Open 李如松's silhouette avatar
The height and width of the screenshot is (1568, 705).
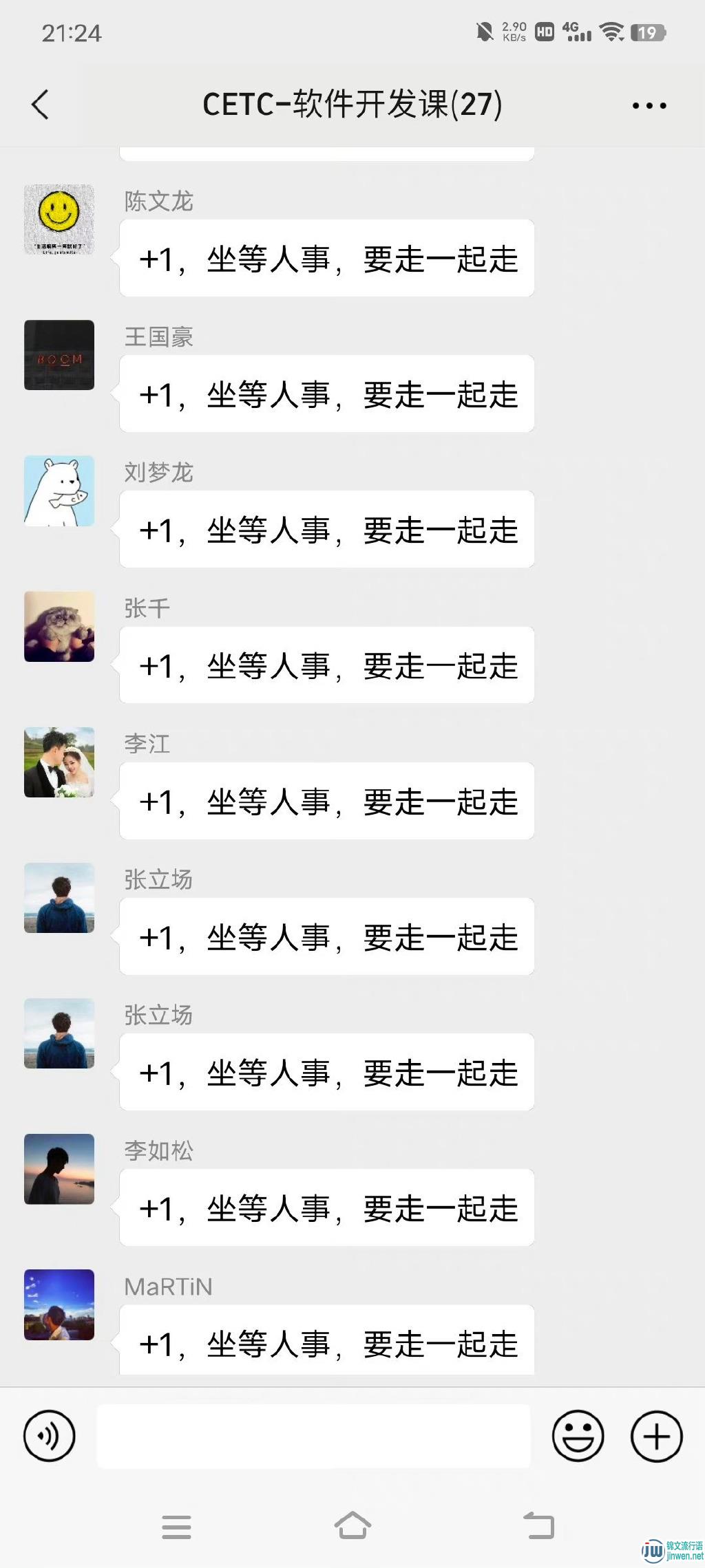point(59,1169)
